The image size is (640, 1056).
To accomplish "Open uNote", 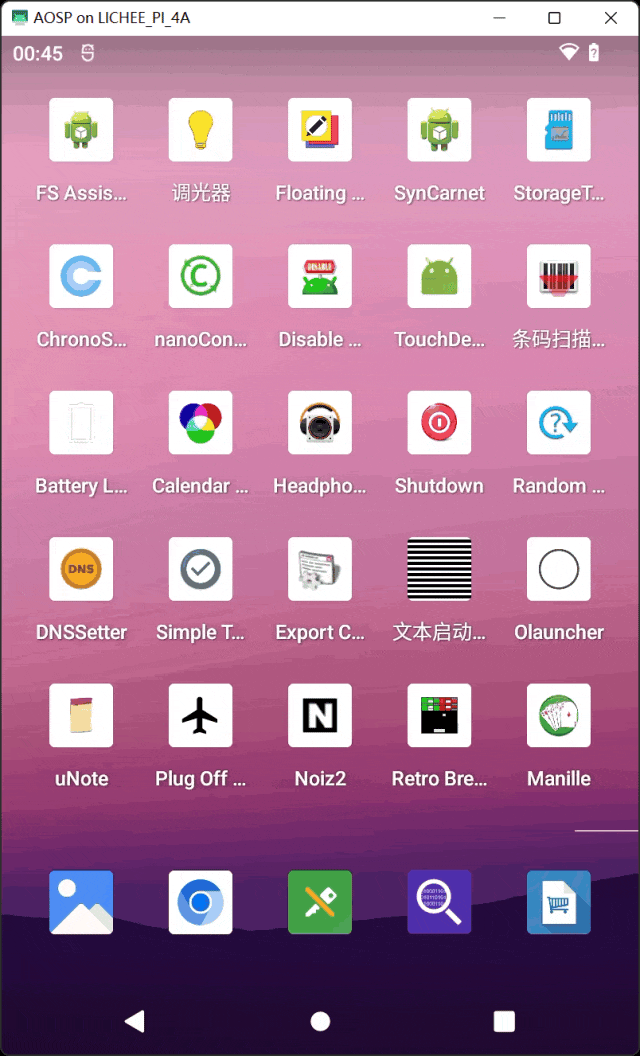I will tap(81, 715).
